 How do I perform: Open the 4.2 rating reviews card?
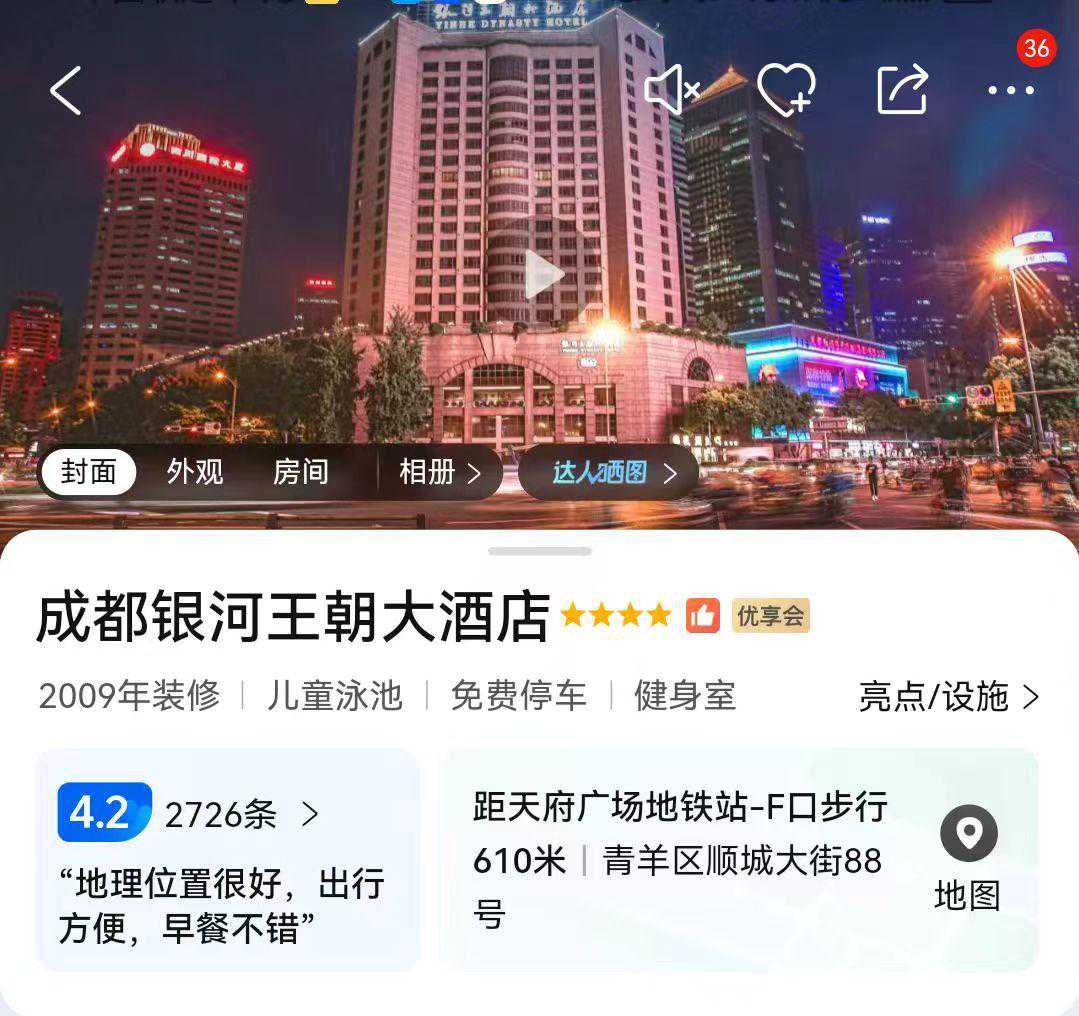[228, 860]
